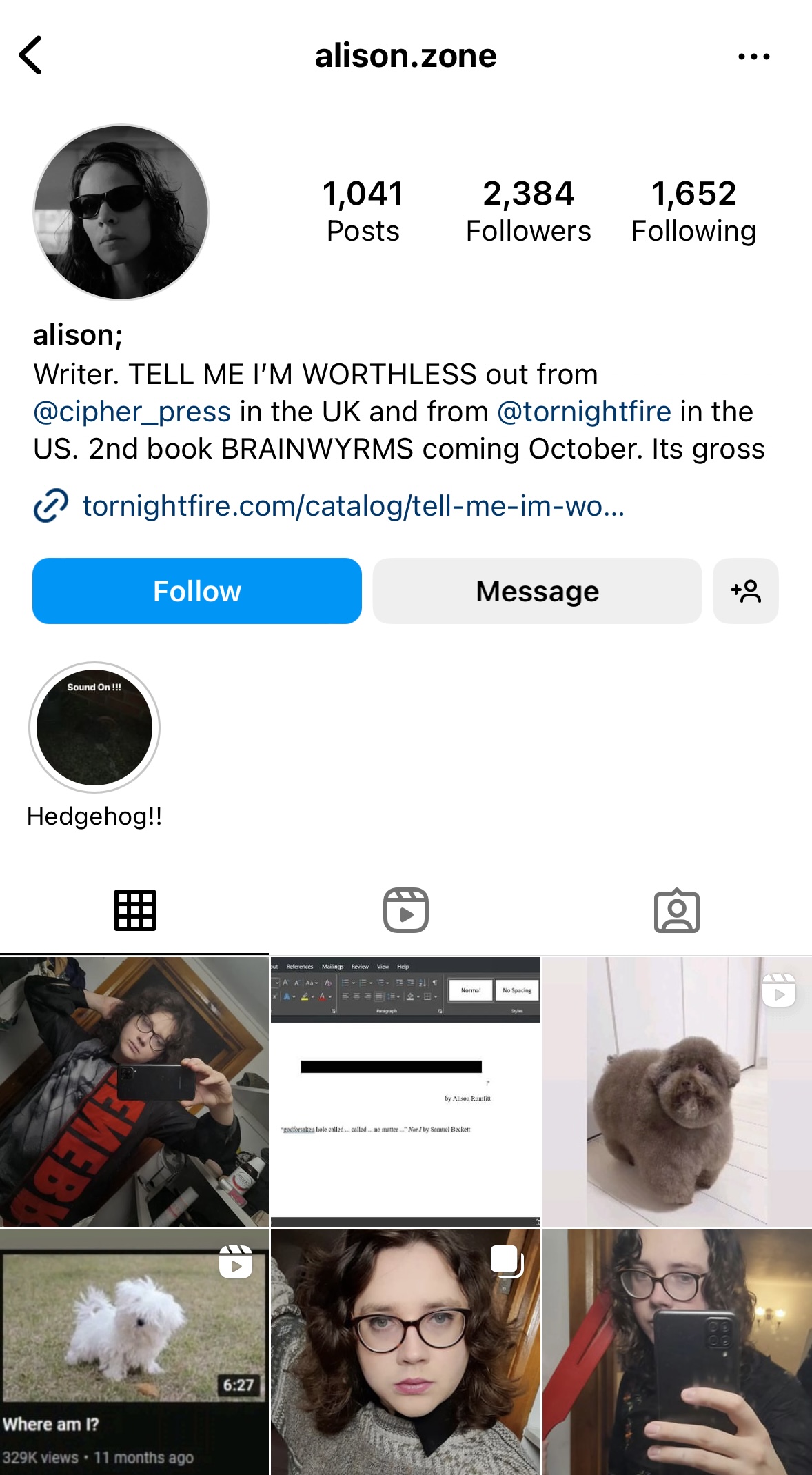This screenshot has height=1475, width=812.
Task: Open the Hedgehog!! story highlight
Action: (94, 728)
